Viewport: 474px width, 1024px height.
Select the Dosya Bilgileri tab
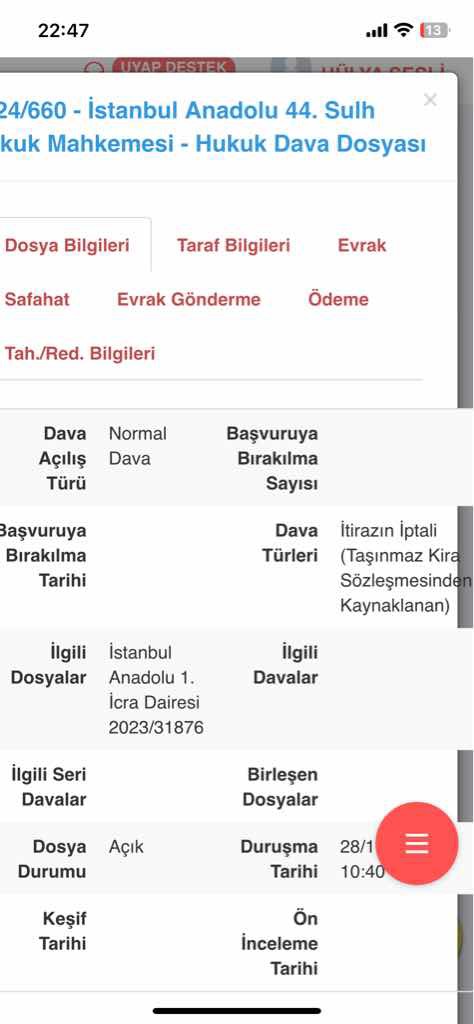(x=67, y=246)
